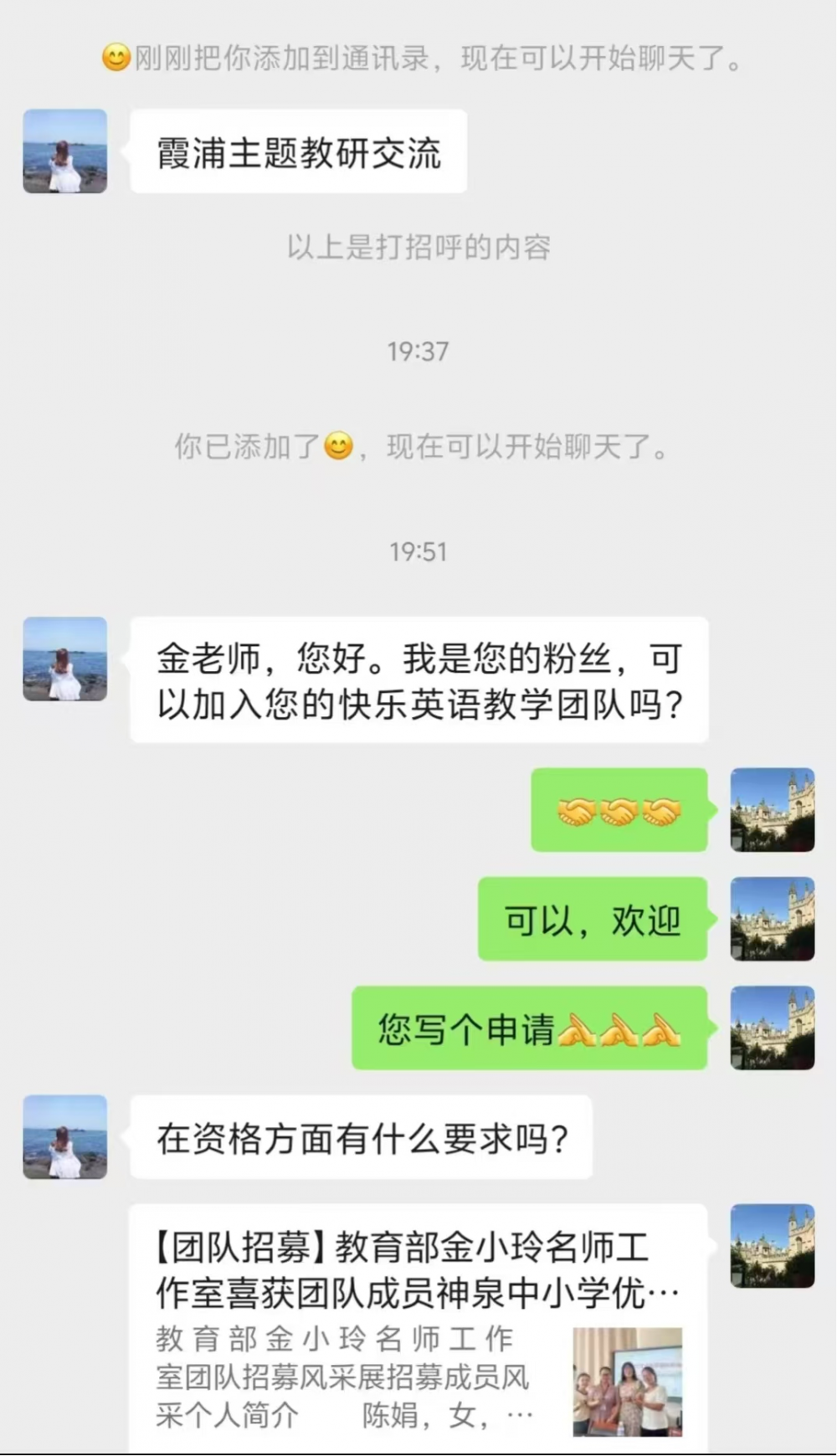Tap own avatar beside 可以，欢迎 message
The width and height of the screenshot is (837, 1456).
(x=772, y=919)
